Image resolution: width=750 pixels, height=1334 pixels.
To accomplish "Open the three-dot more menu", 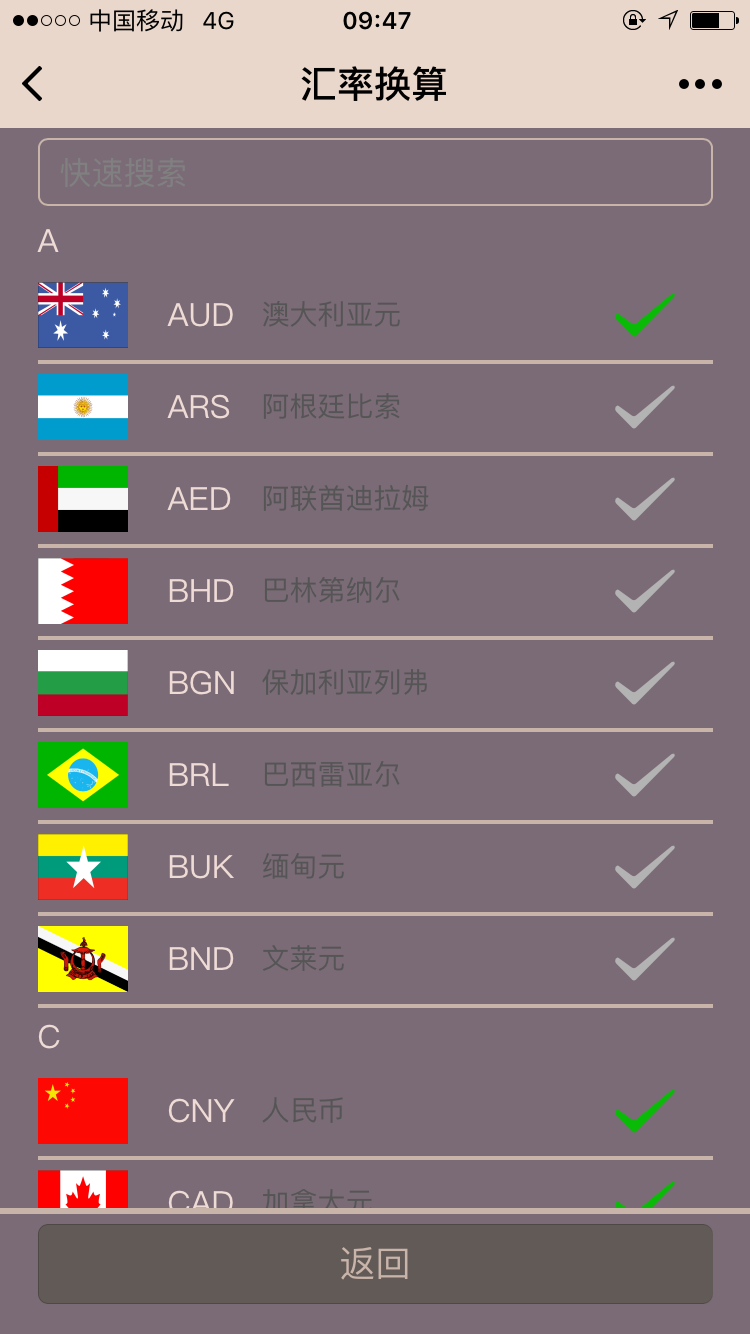I will (700, 84).
